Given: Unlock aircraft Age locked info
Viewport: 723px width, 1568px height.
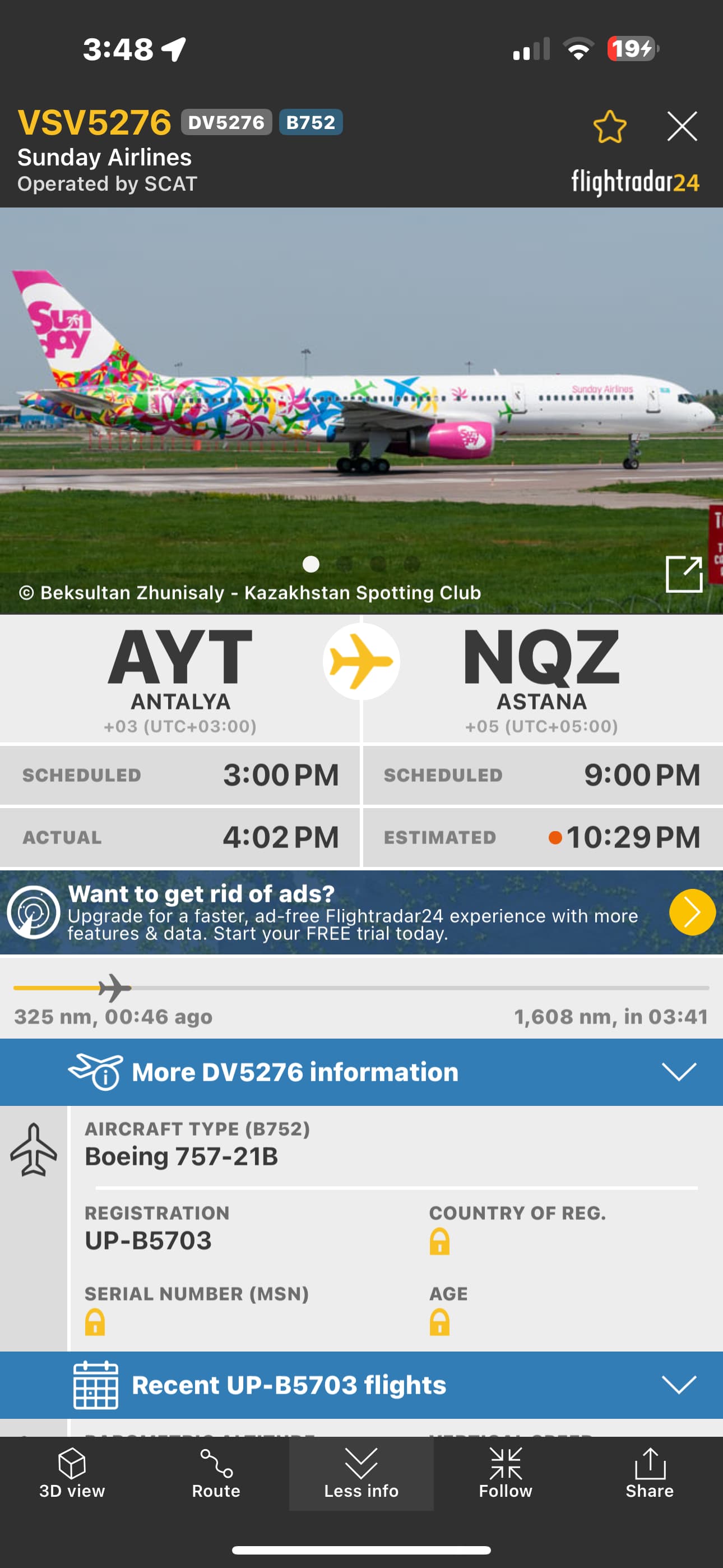Looking at the screenshot, I should (439, 1322).
